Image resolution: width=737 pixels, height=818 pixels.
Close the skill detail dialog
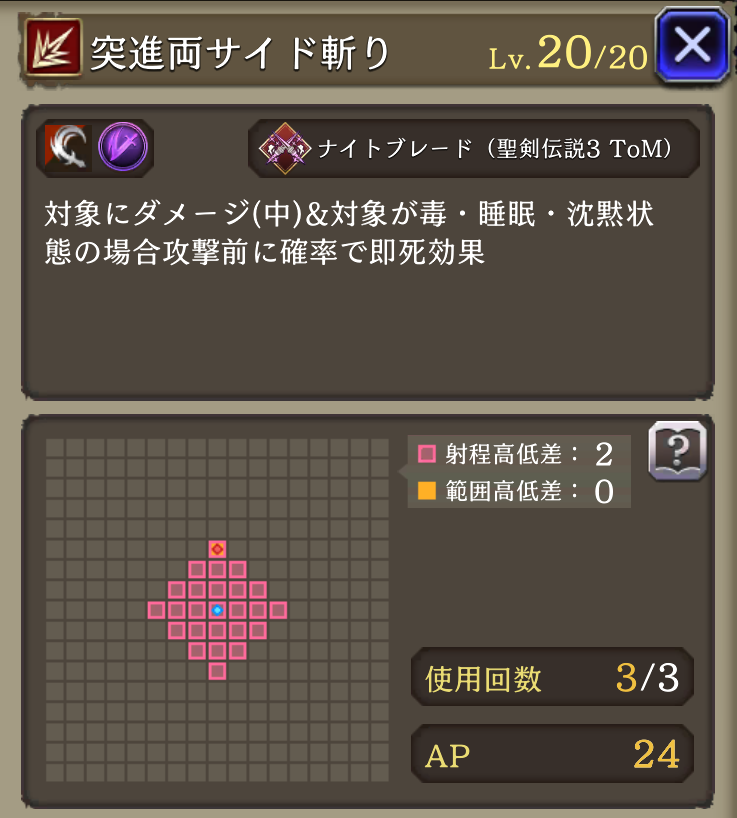pos(692,46)
